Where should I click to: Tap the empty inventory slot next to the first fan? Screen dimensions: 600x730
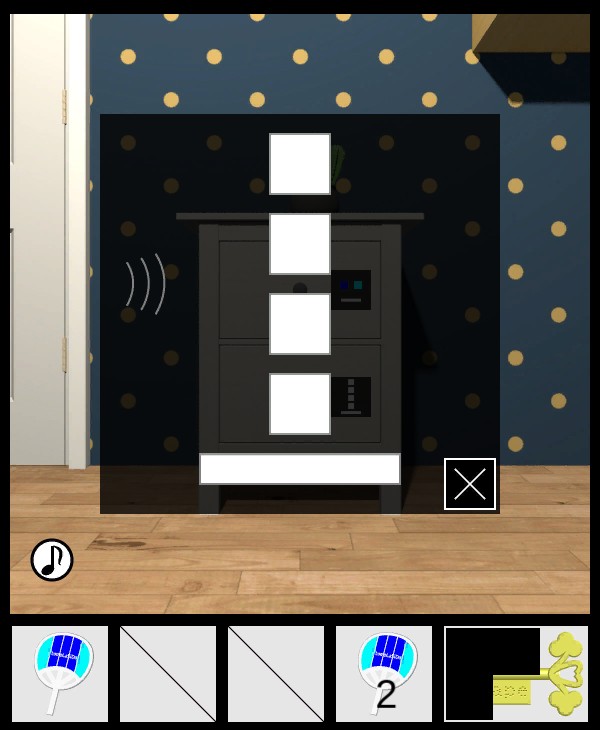click(168, 674)
